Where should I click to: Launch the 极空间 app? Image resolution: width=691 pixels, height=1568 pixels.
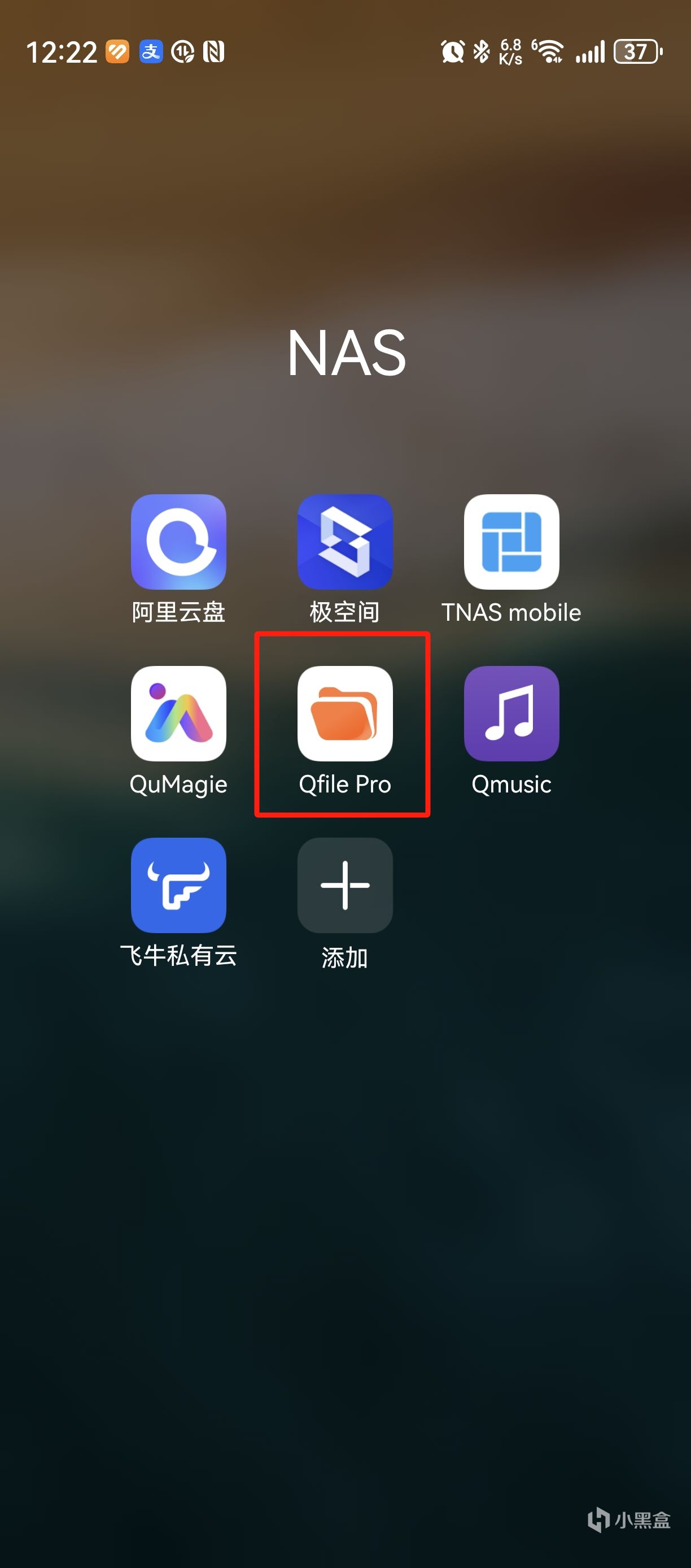pos(345,542)
